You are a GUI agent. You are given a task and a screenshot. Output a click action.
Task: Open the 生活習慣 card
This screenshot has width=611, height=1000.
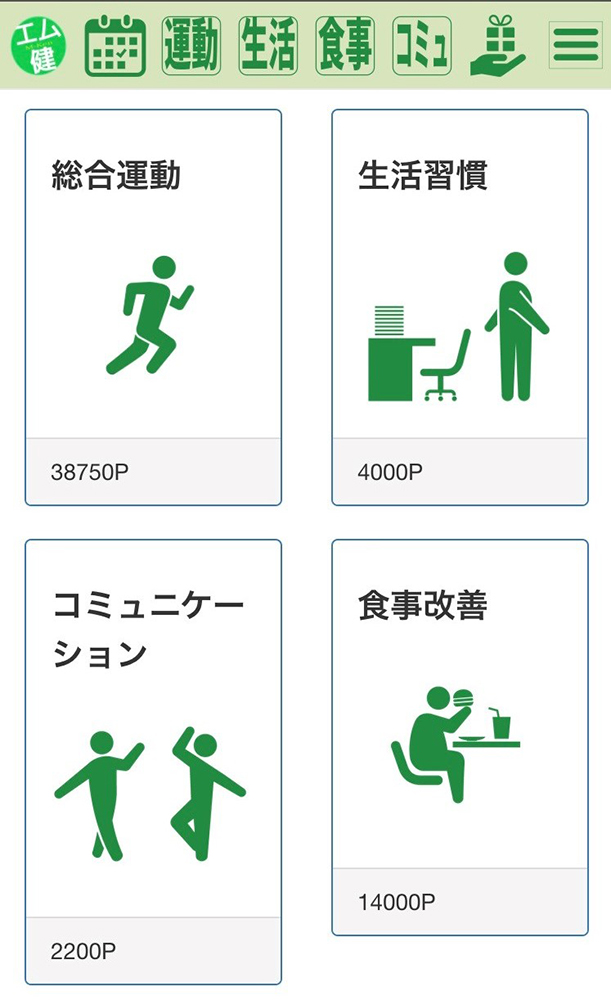click(x=459, y=307)
